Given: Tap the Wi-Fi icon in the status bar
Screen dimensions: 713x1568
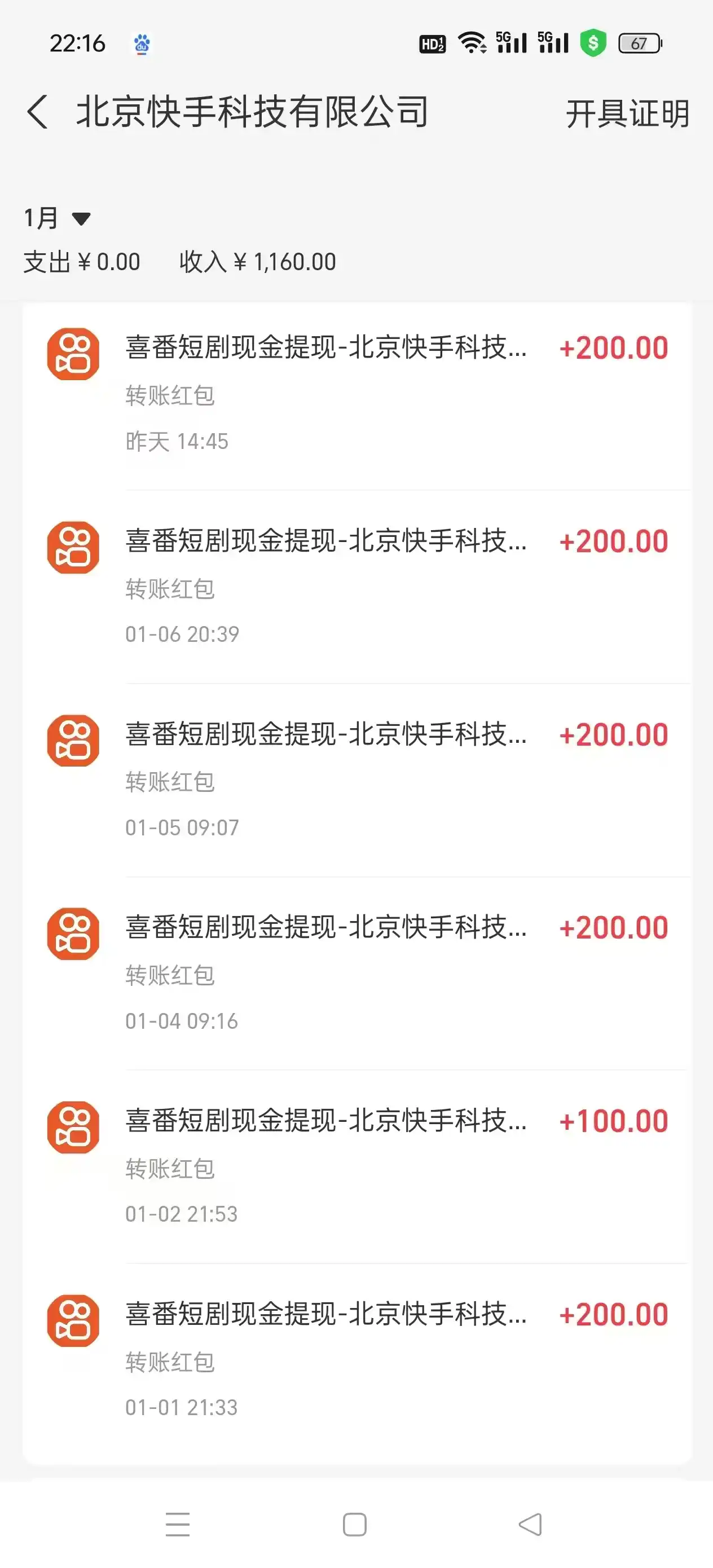Looking at the screenshot, I should pyautogui.click(x=472, y=43).
